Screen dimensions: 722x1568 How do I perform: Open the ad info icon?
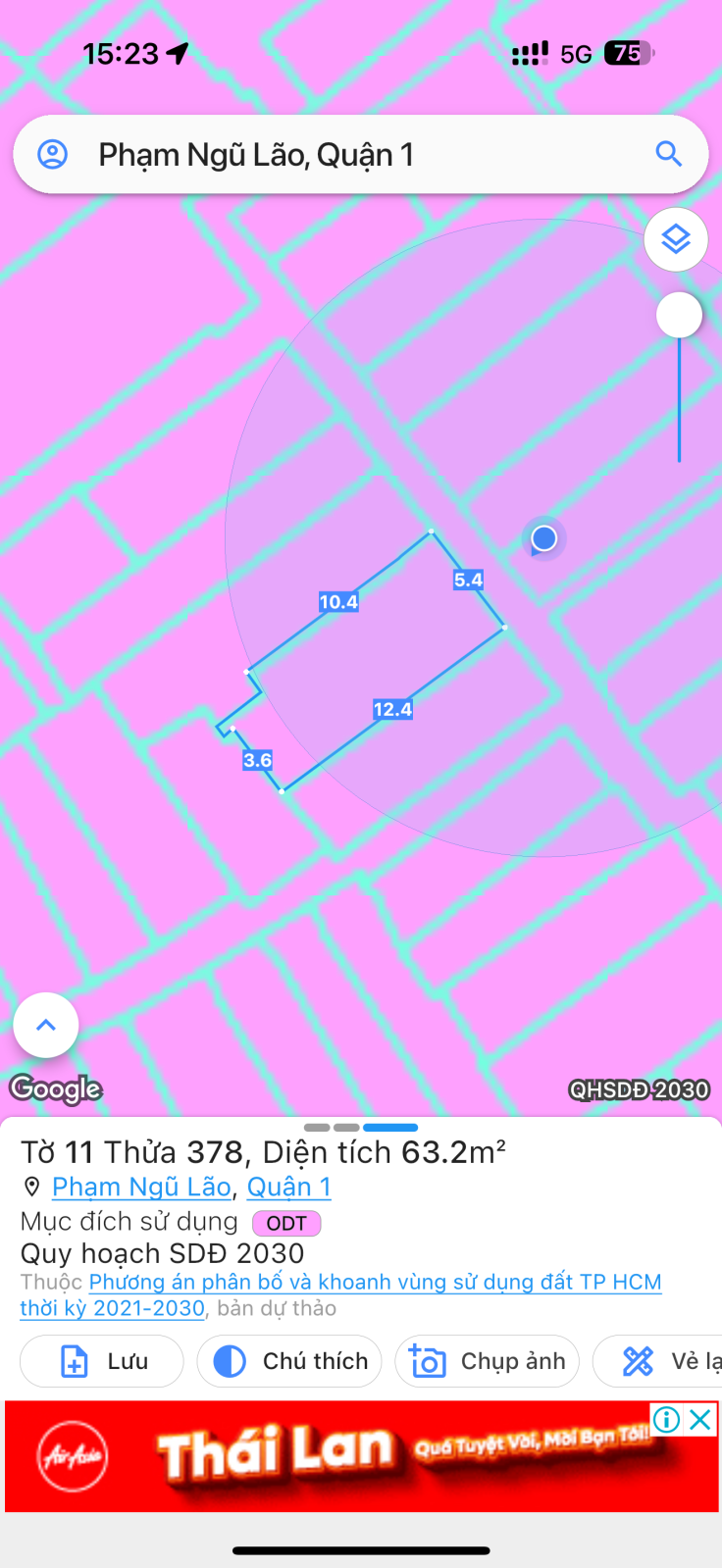pos(667,1419)
